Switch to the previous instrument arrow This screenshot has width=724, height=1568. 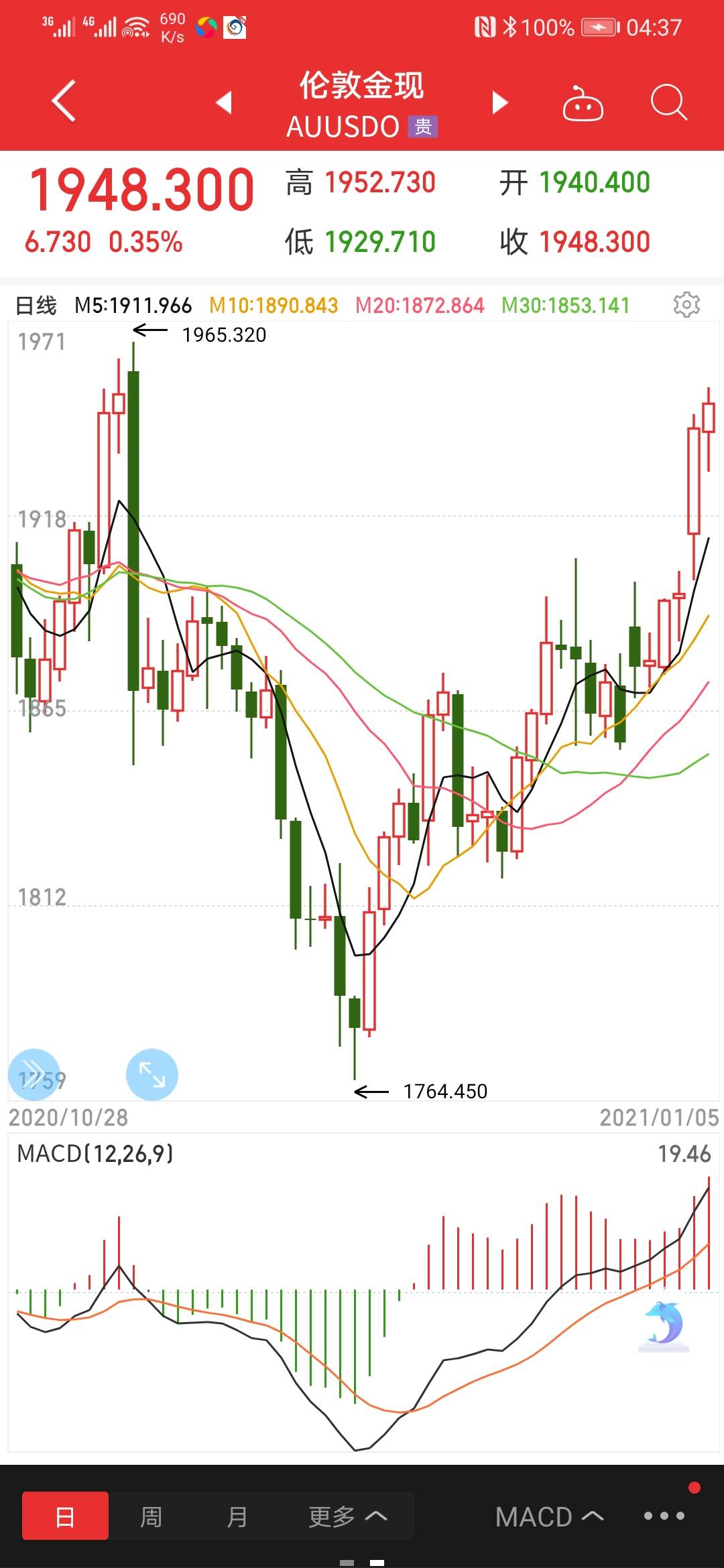point(224,103)
